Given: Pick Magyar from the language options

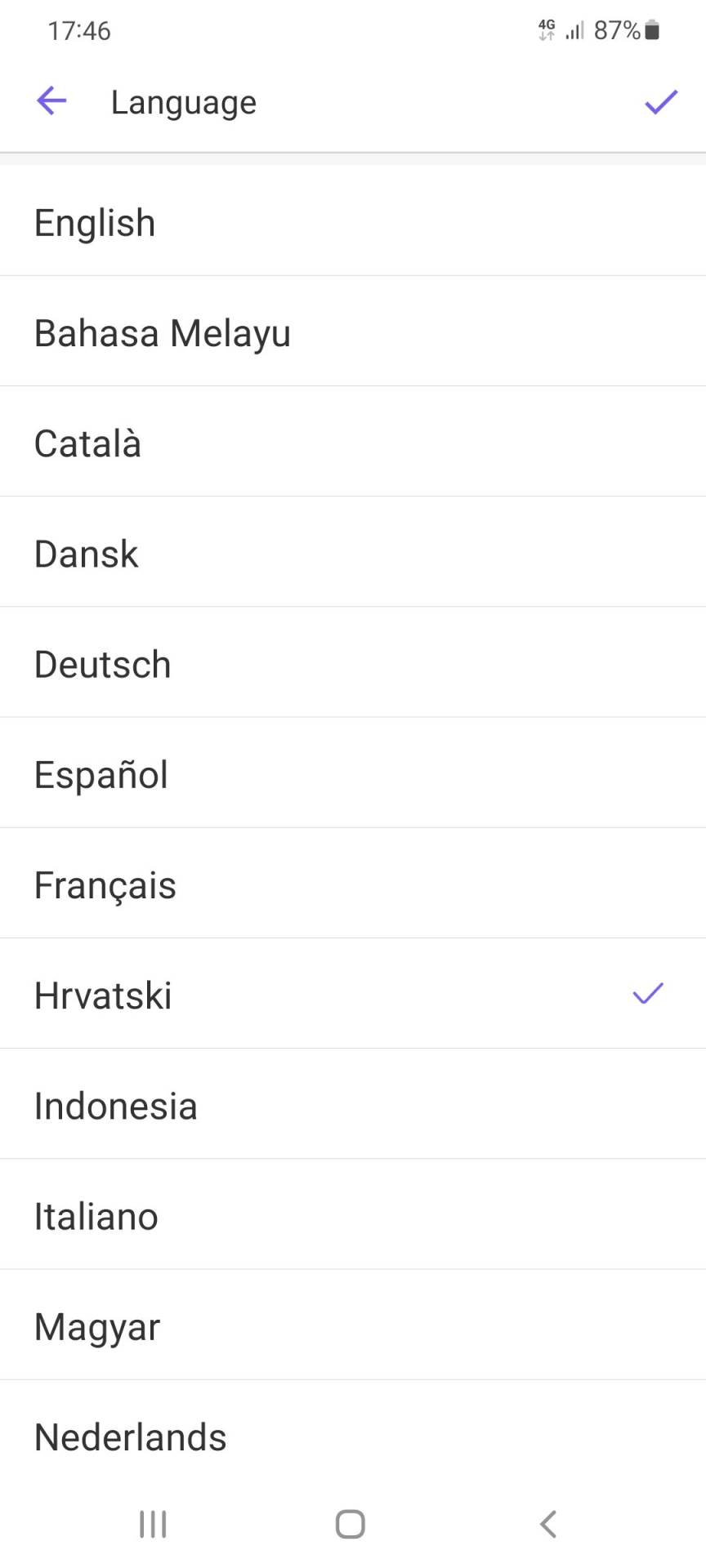Looking at the screenshot, I should (x=96, y=1326).
